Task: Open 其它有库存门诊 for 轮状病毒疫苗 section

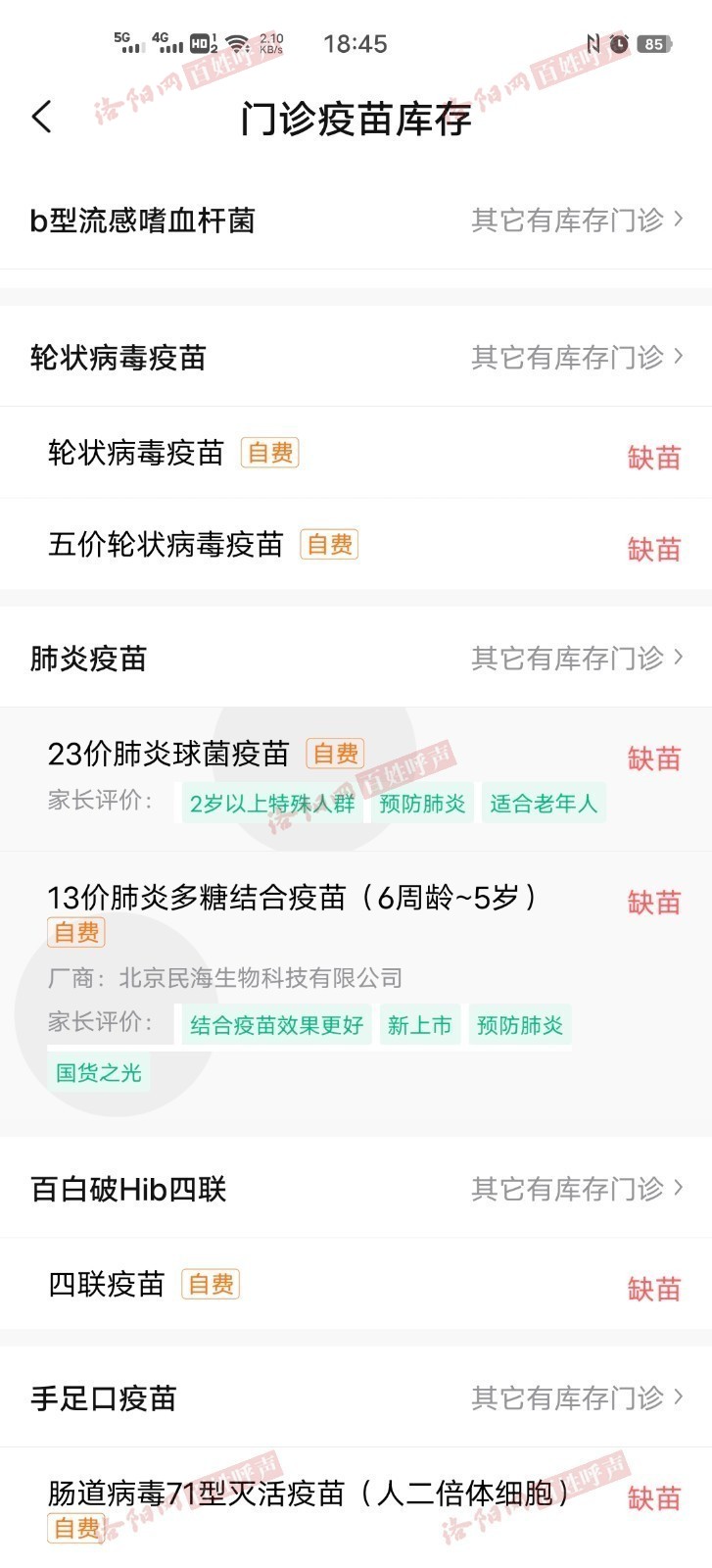Action: click(578, 357)
